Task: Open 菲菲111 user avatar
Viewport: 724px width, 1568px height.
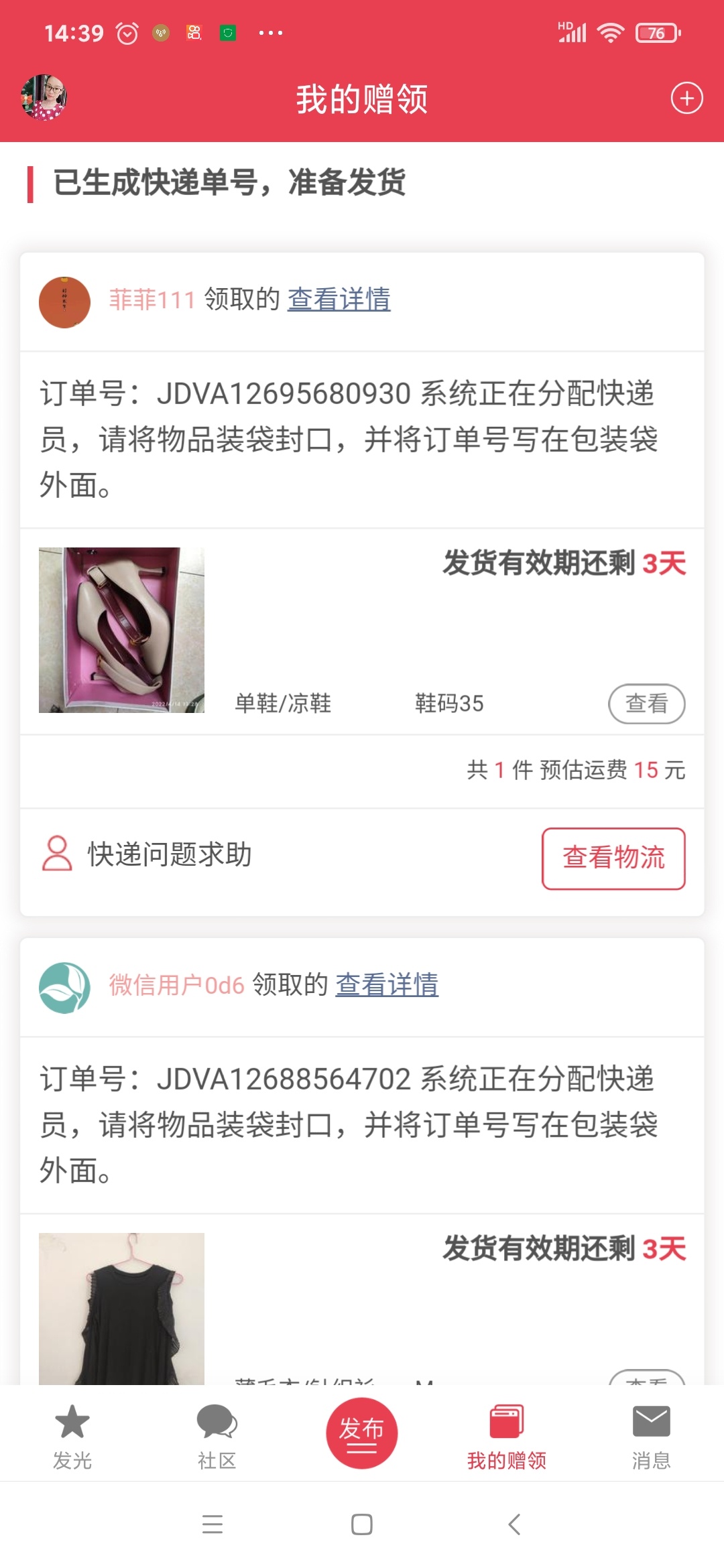Action: [64, 302]
